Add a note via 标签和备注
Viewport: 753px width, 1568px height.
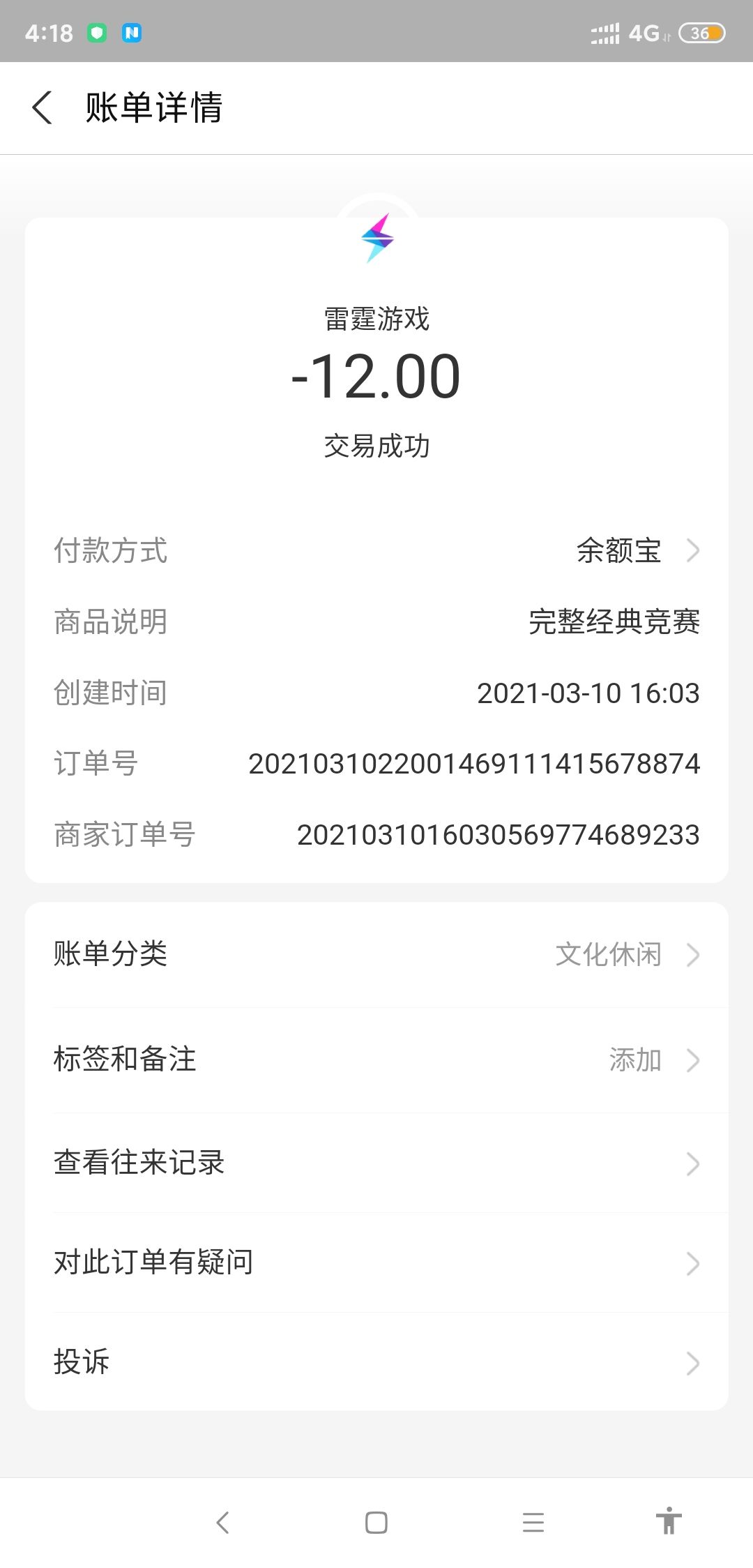tap(376, 1060)
